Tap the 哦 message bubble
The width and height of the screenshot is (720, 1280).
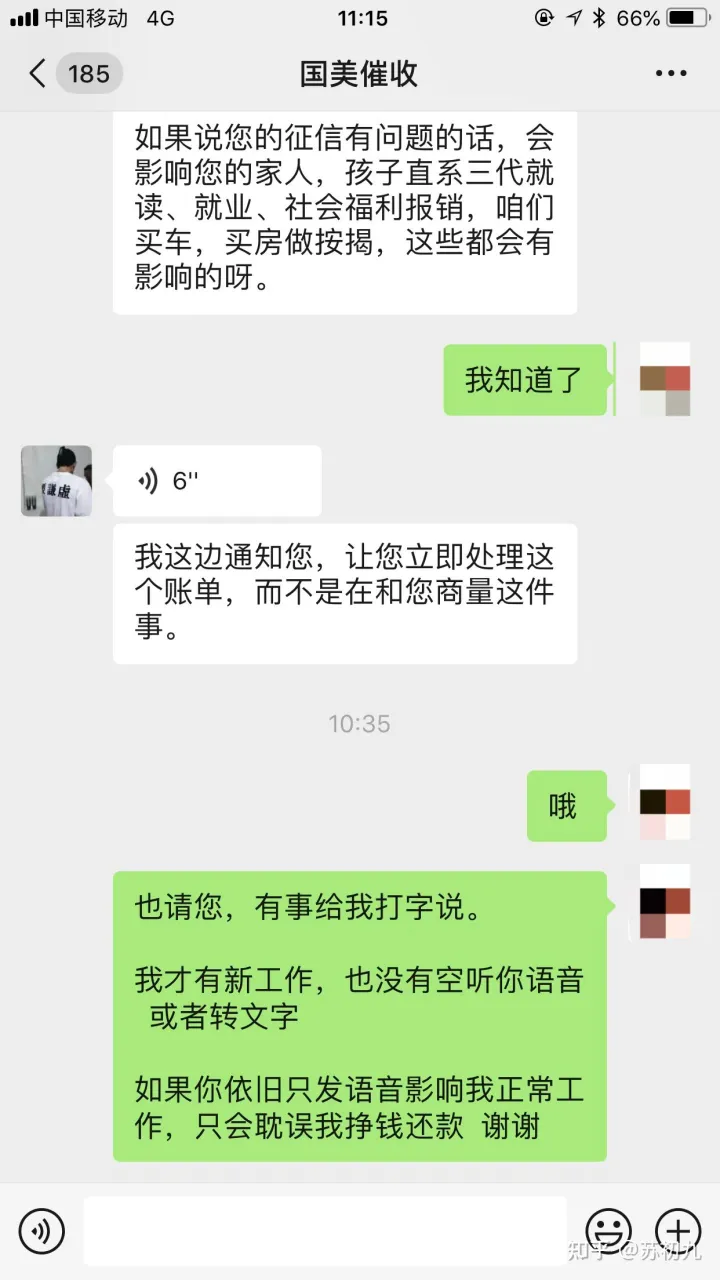(x=567, y=806)
